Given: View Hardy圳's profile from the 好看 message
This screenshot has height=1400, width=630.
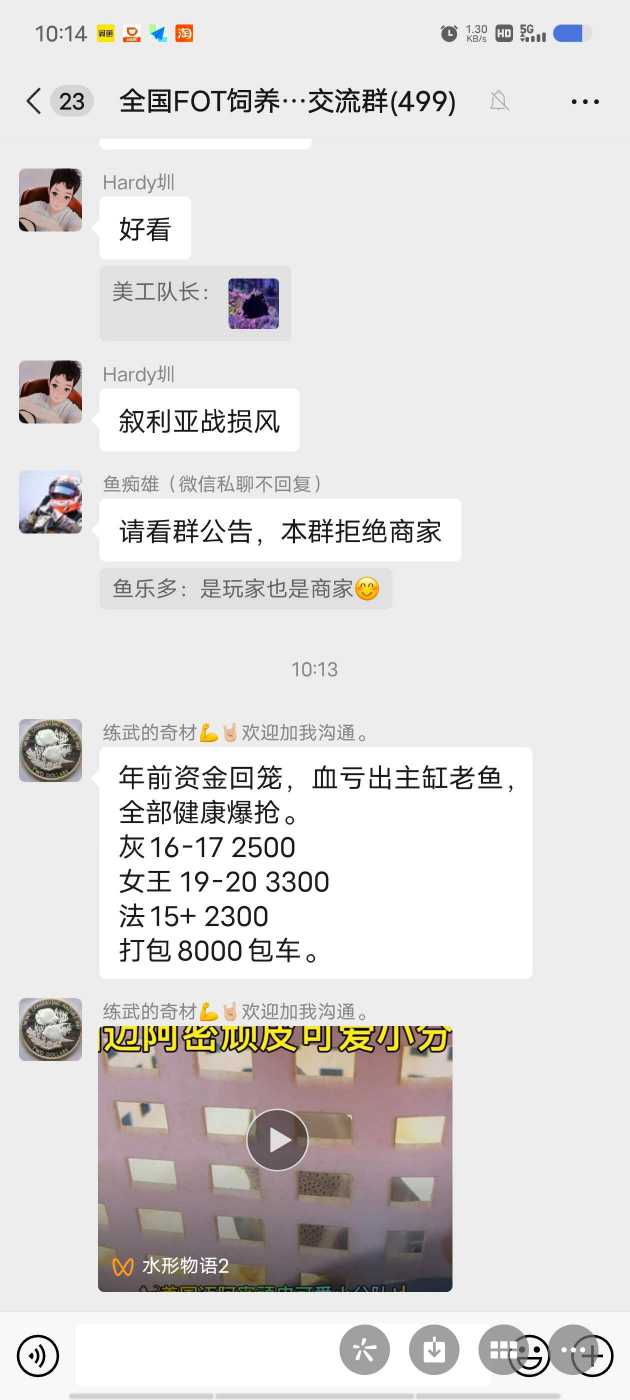Looking at the screenshot, I should click(x=50, y=200).
